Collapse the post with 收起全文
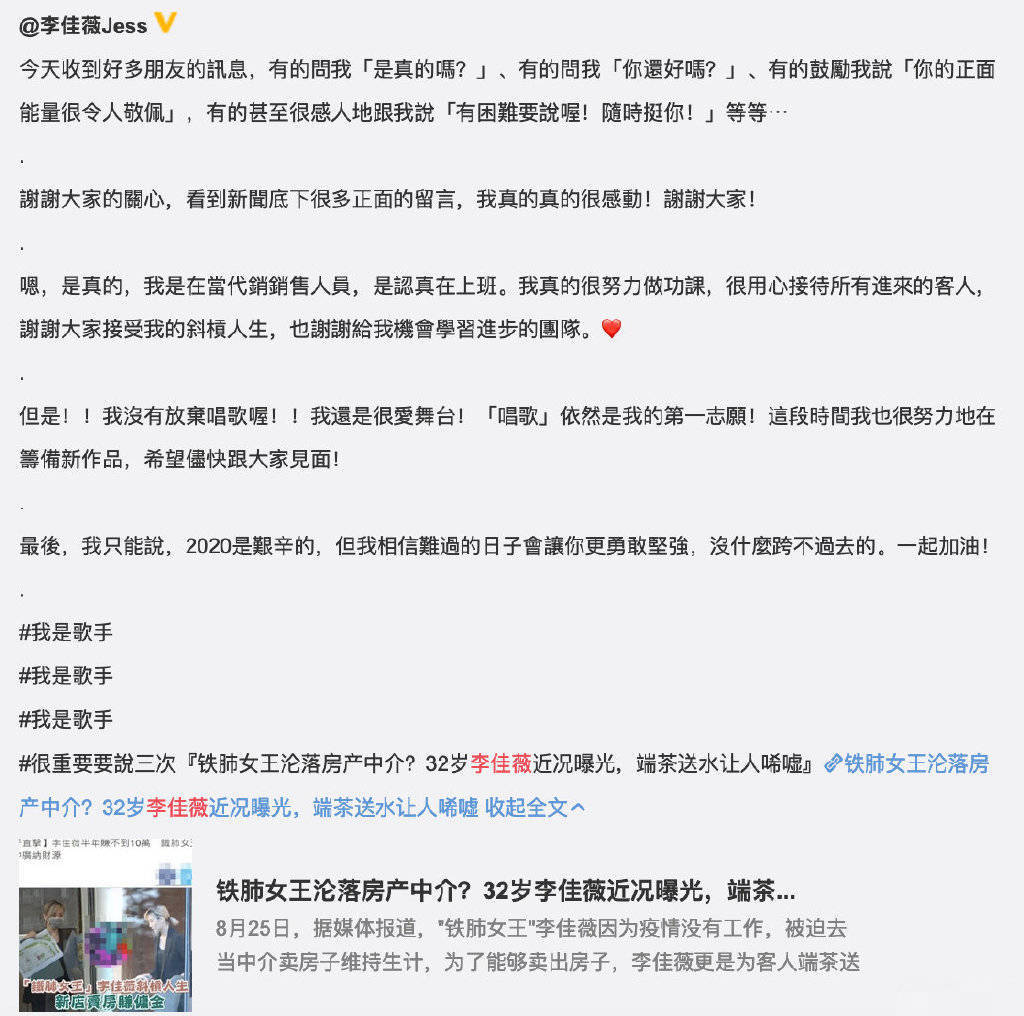This screenshot has width=1024, height=1016. click(534, 807)
